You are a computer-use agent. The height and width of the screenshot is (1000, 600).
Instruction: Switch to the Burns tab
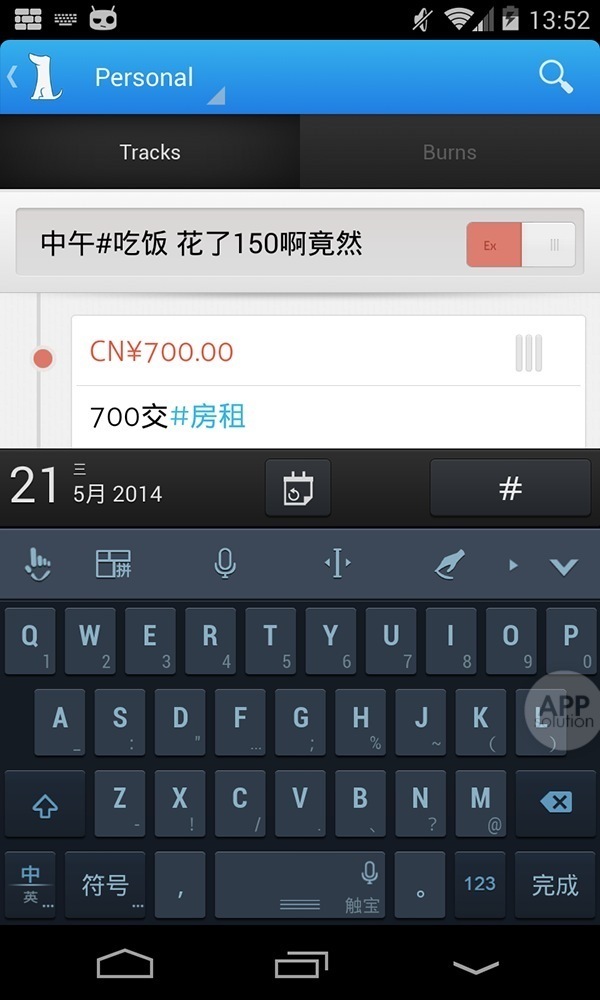[x=449, y=152]
